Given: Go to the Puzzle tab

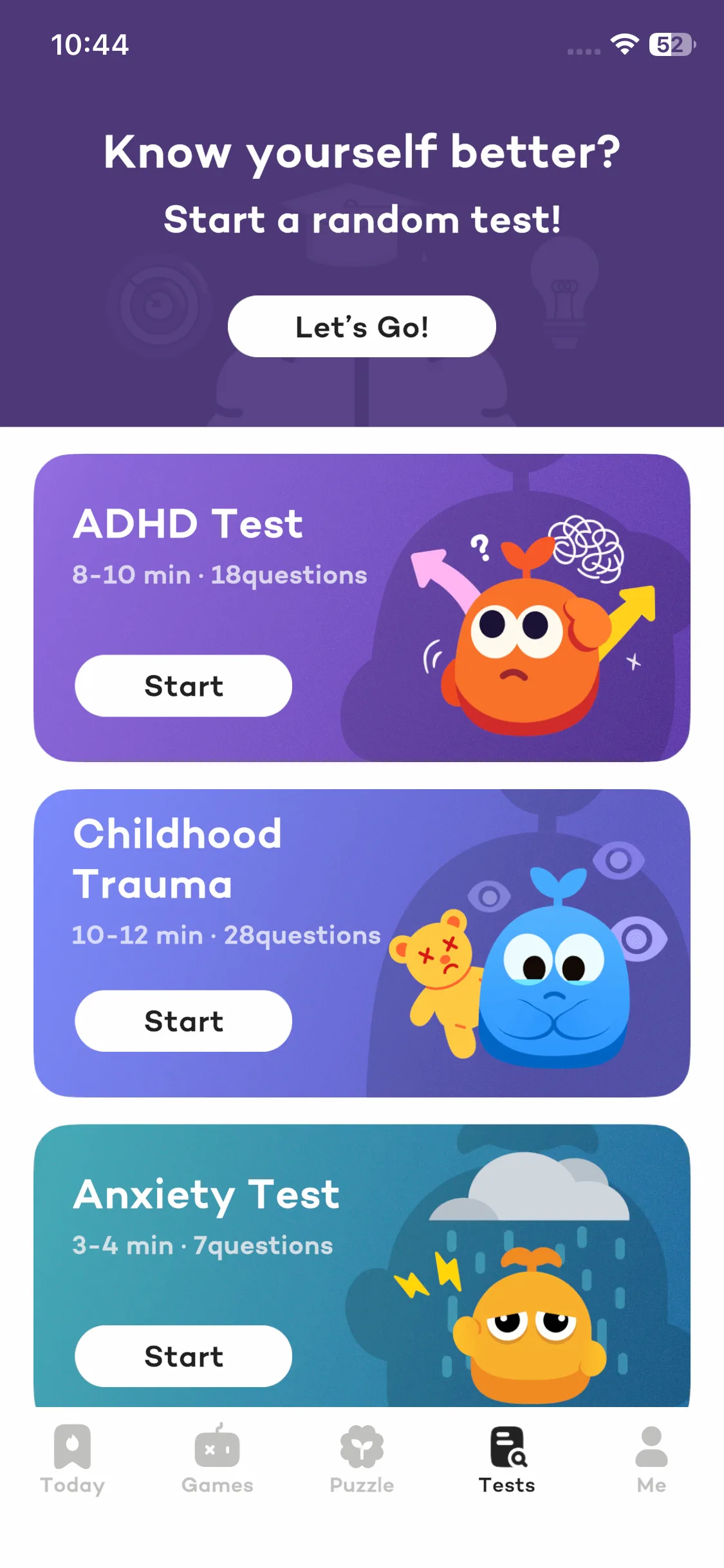Looking at the screenshot, I should (362, 1459).
